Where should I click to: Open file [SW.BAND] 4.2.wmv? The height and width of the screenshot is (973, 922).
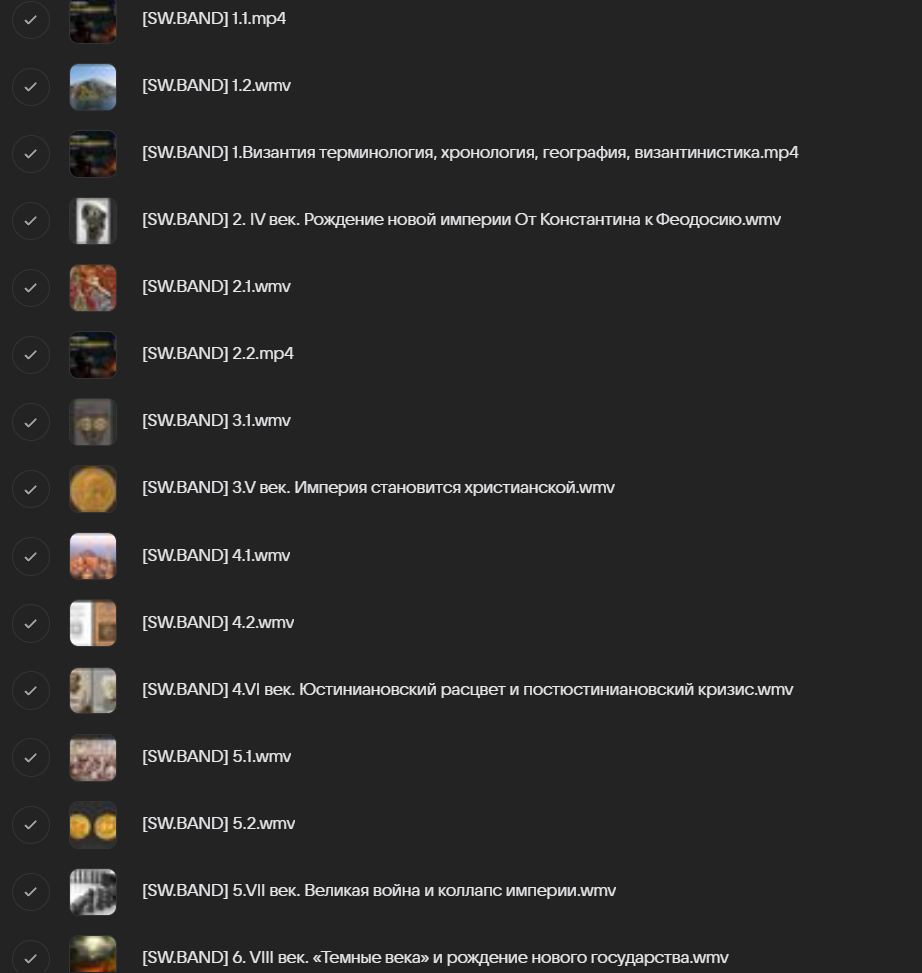[218, 623]
